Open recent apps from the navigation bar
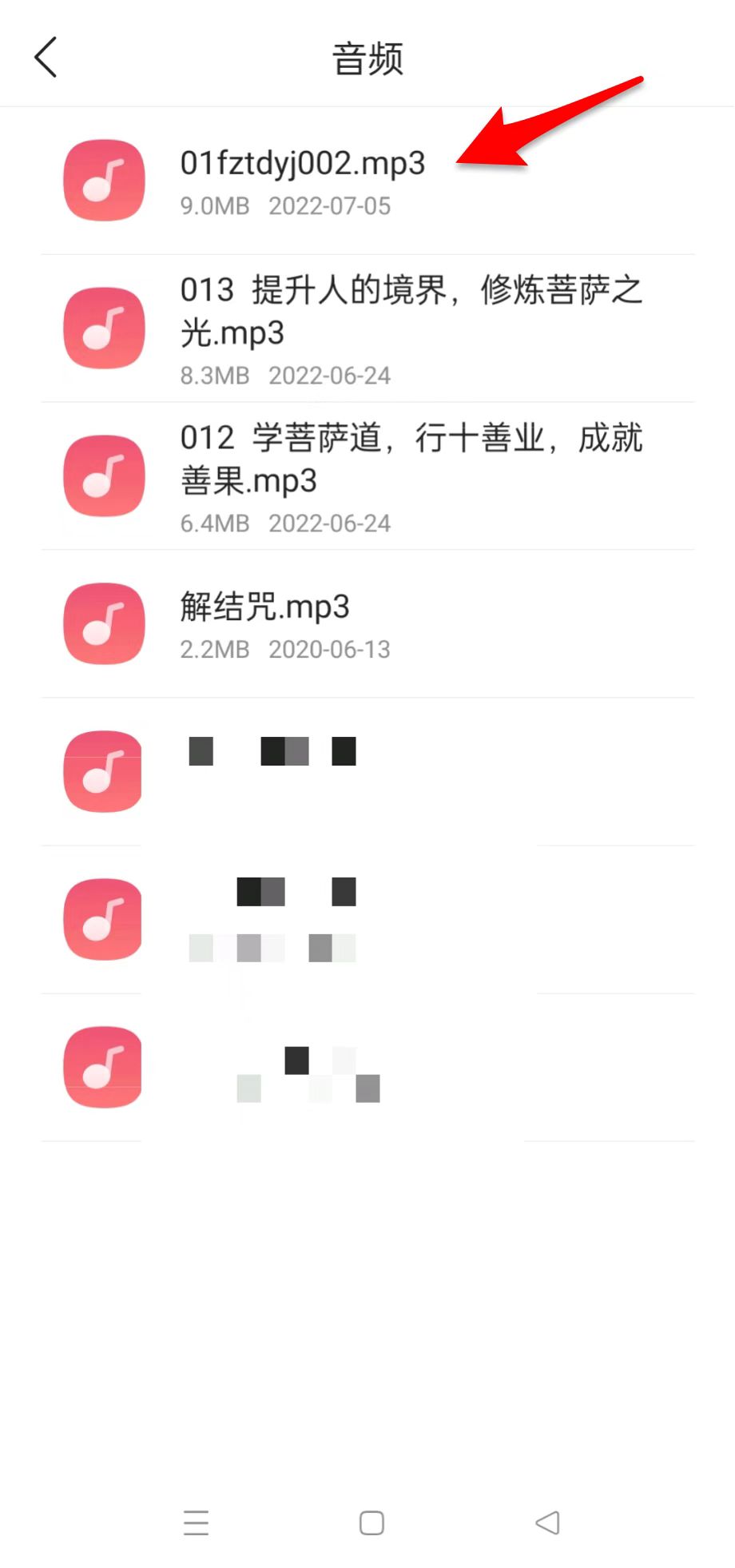This screenshot has width=735, height=1568. point(196,1523)
